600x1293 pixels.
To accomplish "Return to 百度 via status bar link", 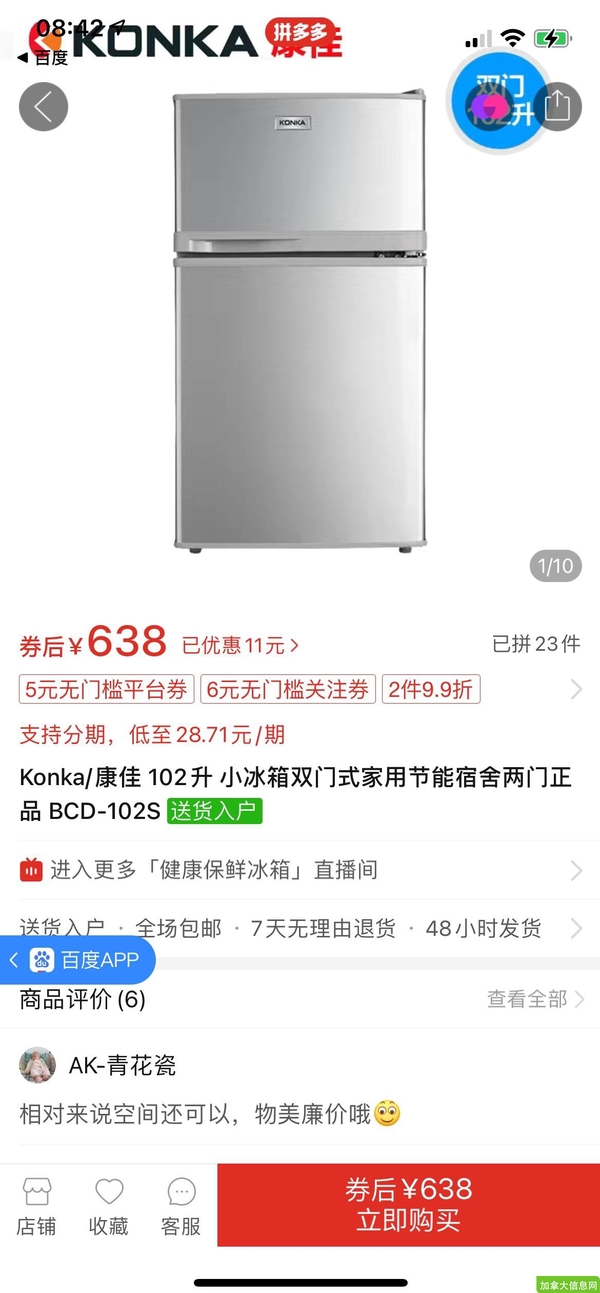I will coord(43,58).
